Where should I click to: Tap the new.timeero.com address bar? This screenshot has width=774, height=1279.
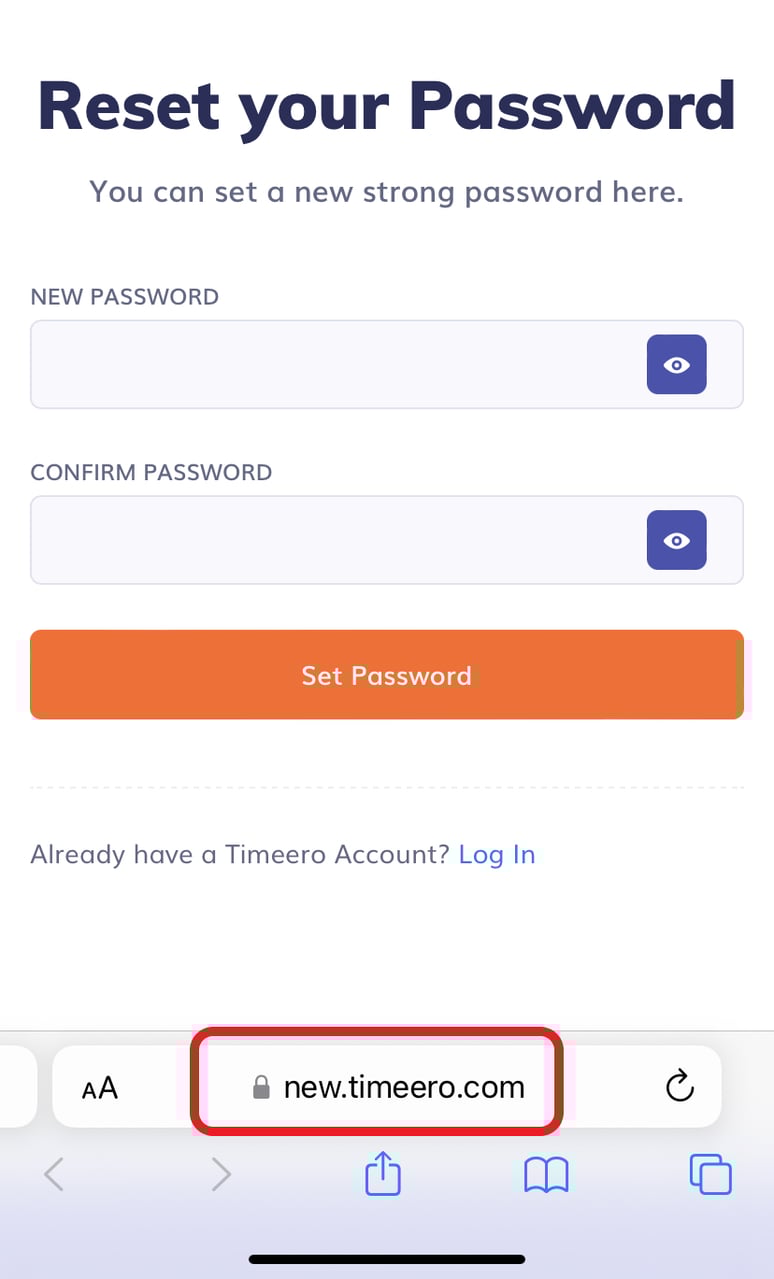pyautogui.click(x=404, y=1087)
